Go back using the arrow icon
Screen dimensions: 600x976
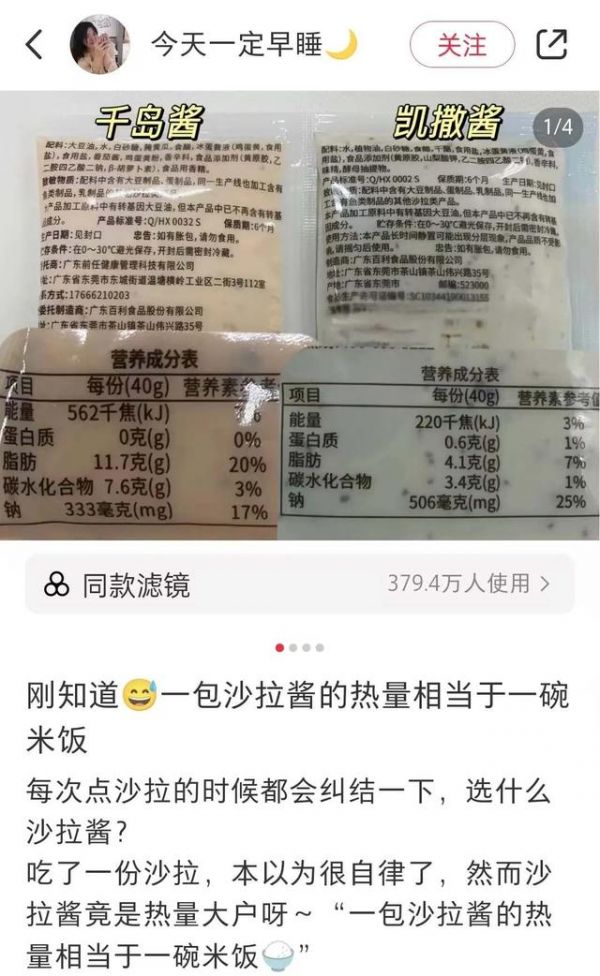point(34,44)
